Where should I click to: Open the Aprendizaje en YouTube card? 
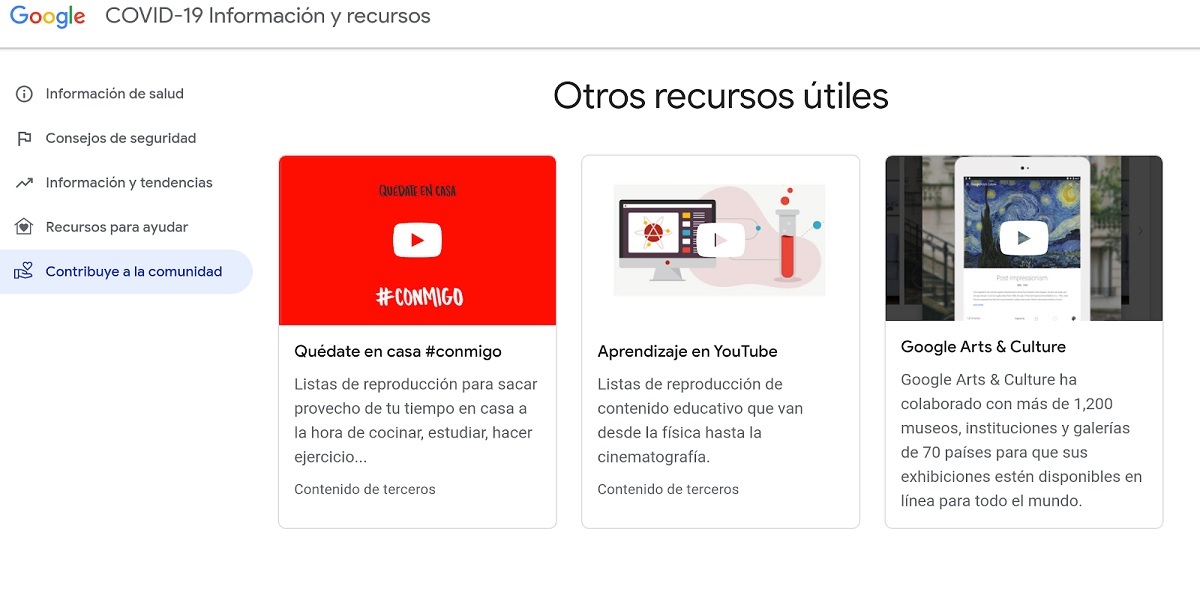[720, 351]
